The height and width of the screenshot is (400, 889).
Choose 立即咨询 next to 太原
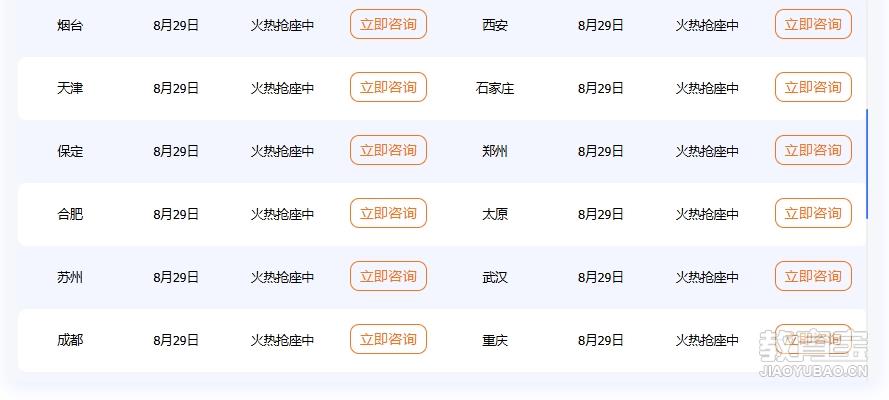813,214
